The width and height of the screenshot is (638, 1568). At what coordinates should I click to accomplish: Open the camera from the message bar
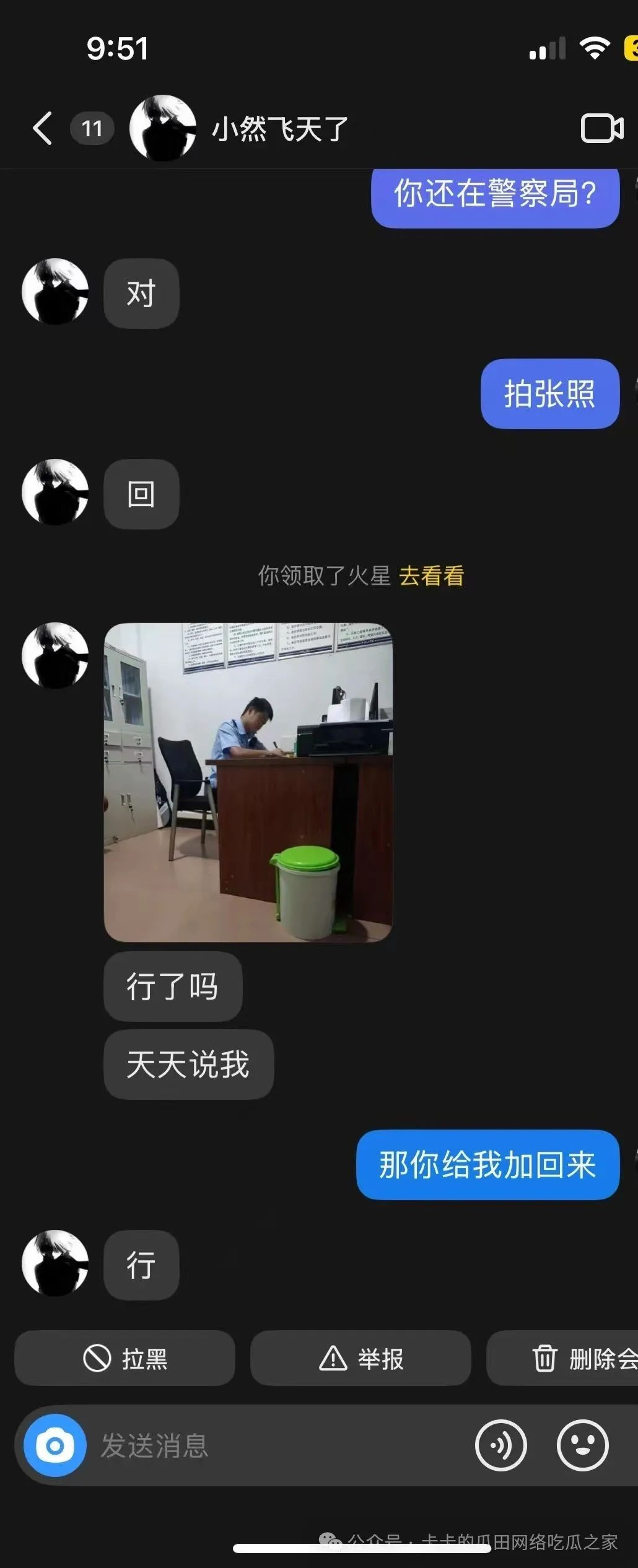(x=55, y=1445)
